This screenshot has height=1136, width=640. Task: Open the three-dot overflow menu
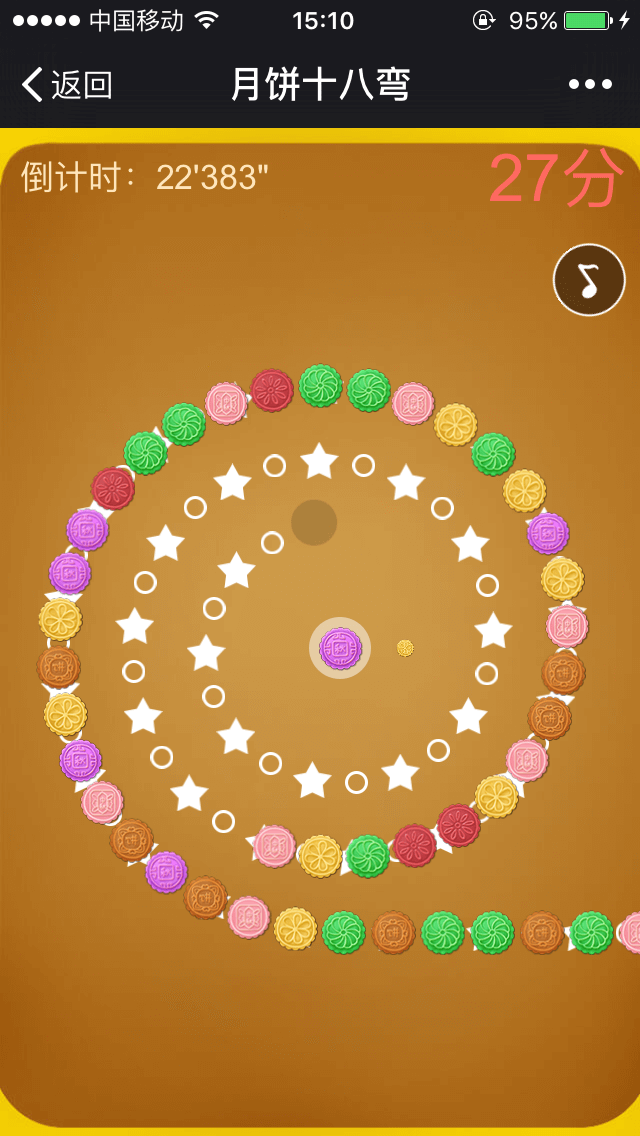(x=590, y=85)
